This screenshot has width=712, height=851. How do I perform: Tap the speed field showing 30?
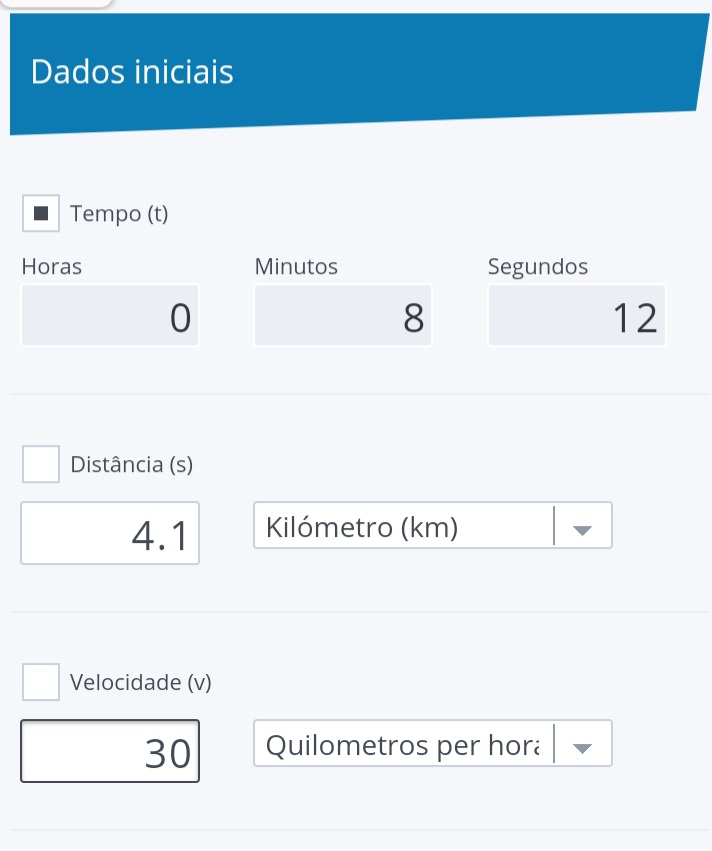(110, 751)
